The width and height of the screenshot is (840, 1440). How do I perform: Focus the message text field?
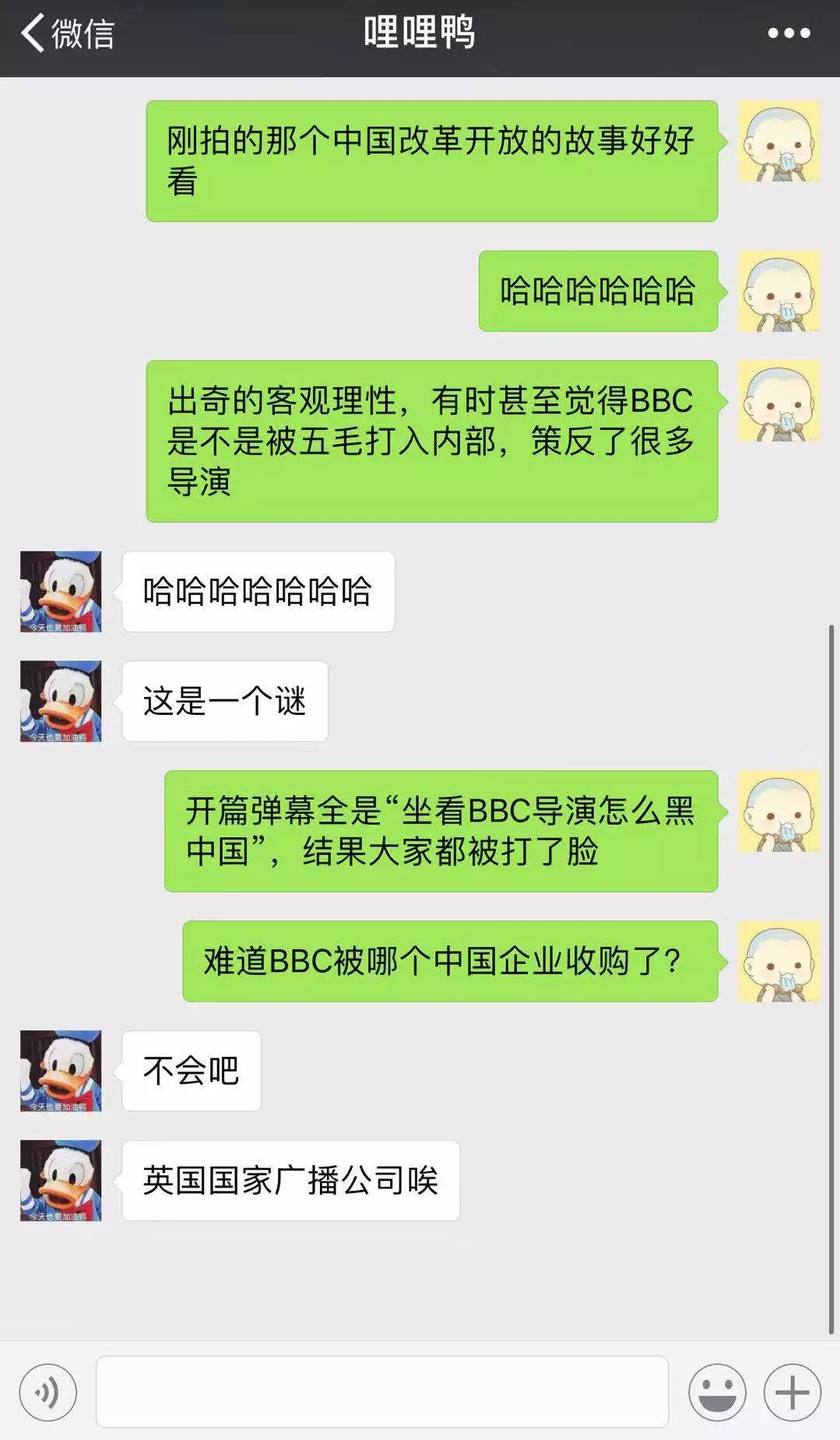[x=381, y=1392]
